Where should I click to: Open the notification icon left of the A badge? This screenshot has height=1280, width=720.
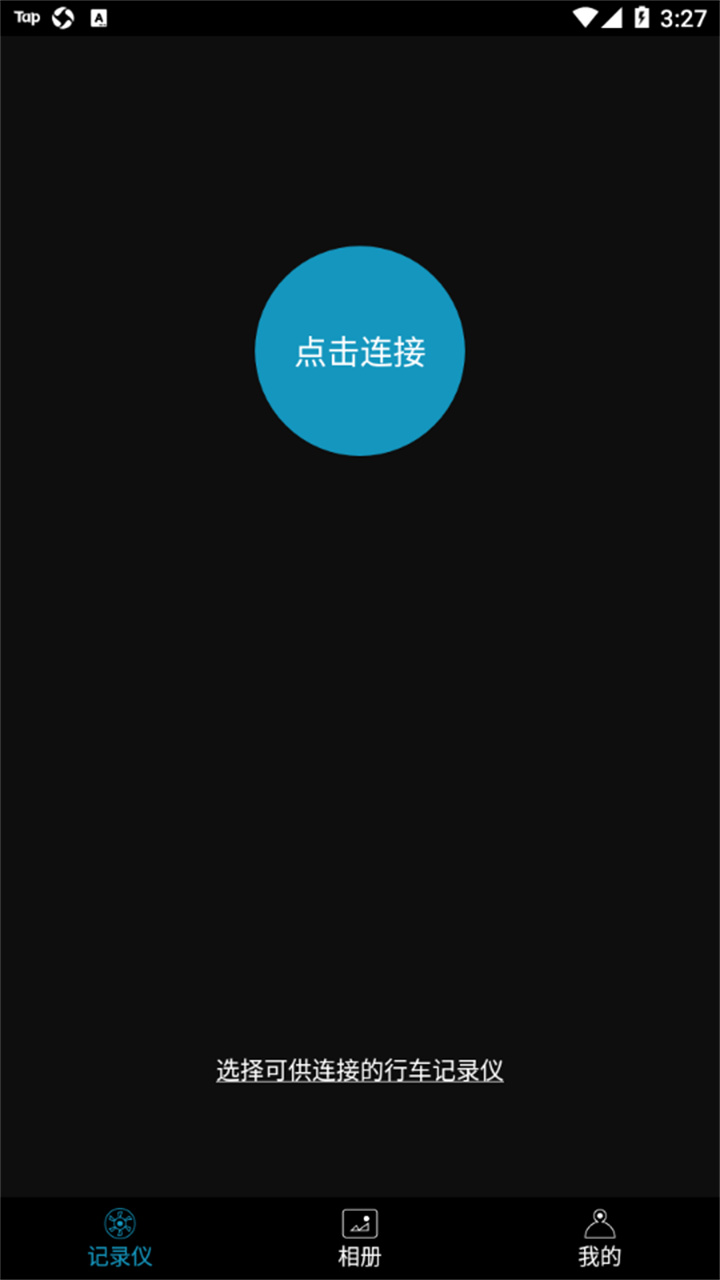point(62,17)
